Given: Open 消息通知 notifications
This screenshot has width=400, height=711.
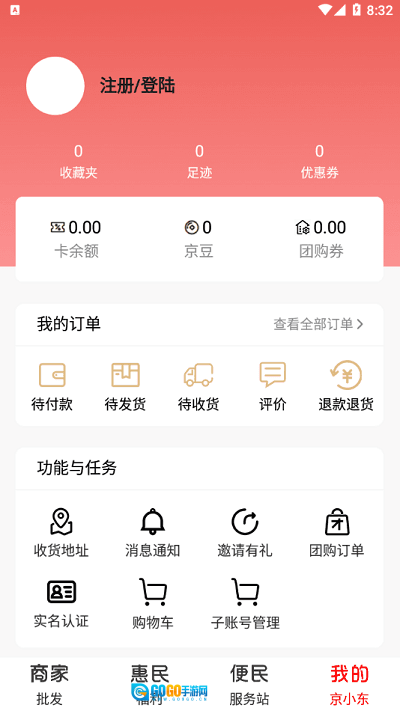Looking at the screenshot, I should 153,533.
